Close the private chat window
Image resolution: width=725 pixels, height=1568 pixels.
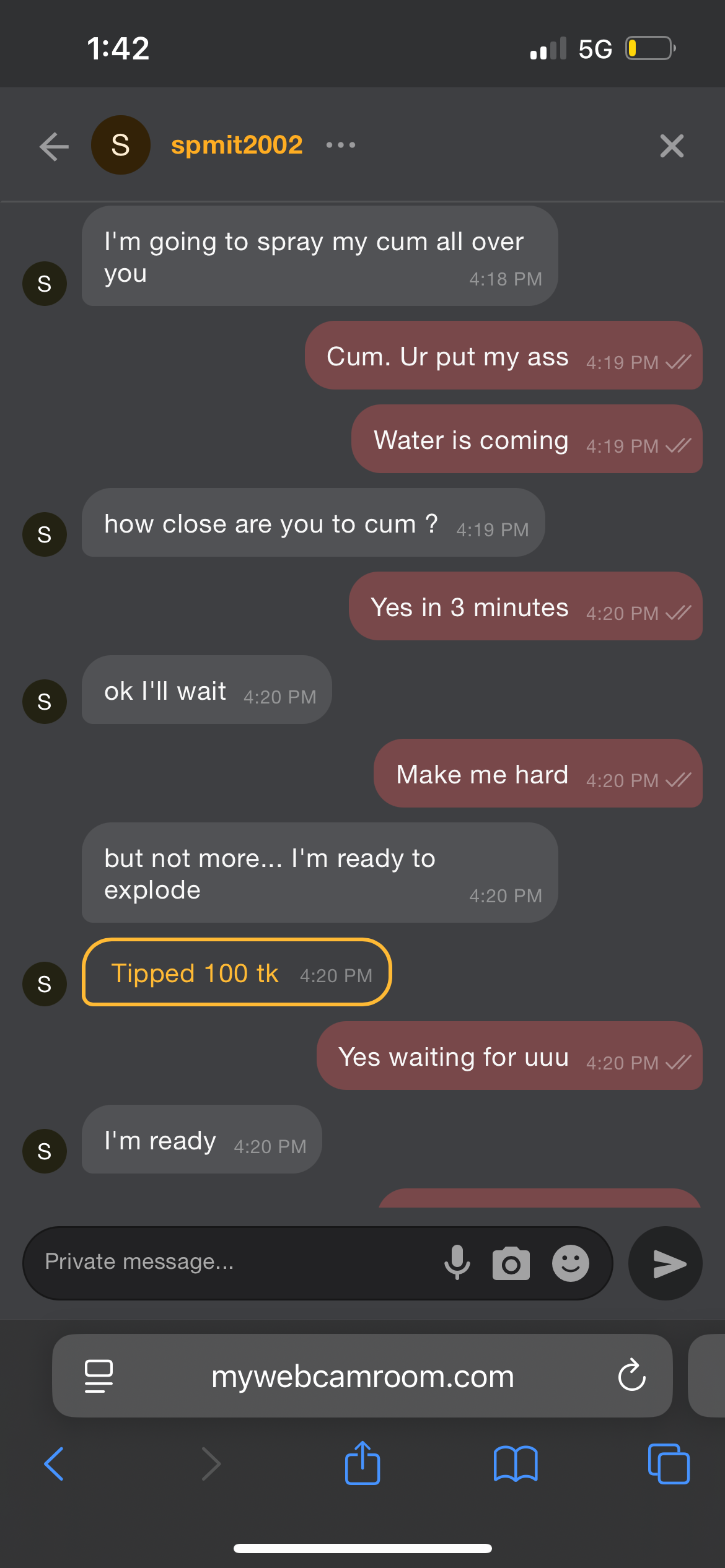coord(672,146)
